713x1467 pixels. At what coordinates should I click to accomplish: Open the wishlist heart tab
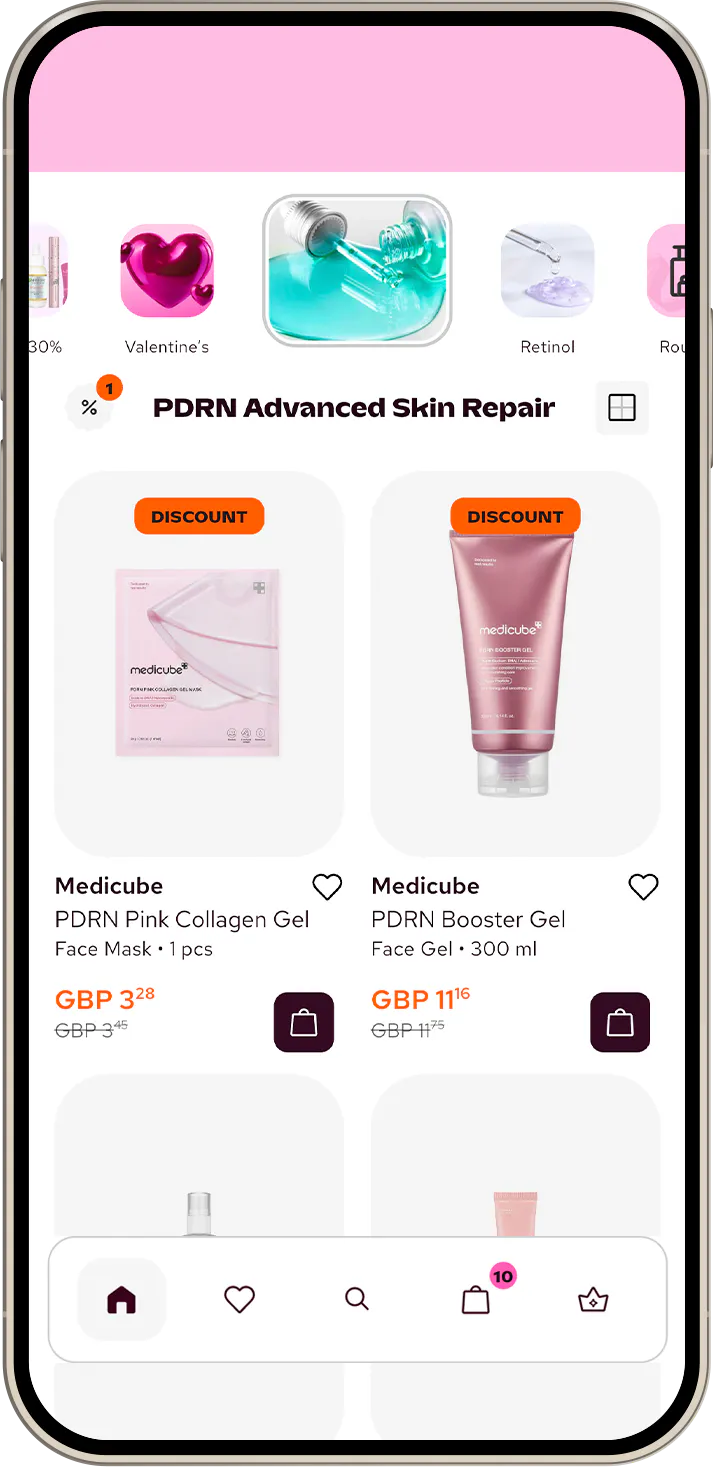[239, 1300]
